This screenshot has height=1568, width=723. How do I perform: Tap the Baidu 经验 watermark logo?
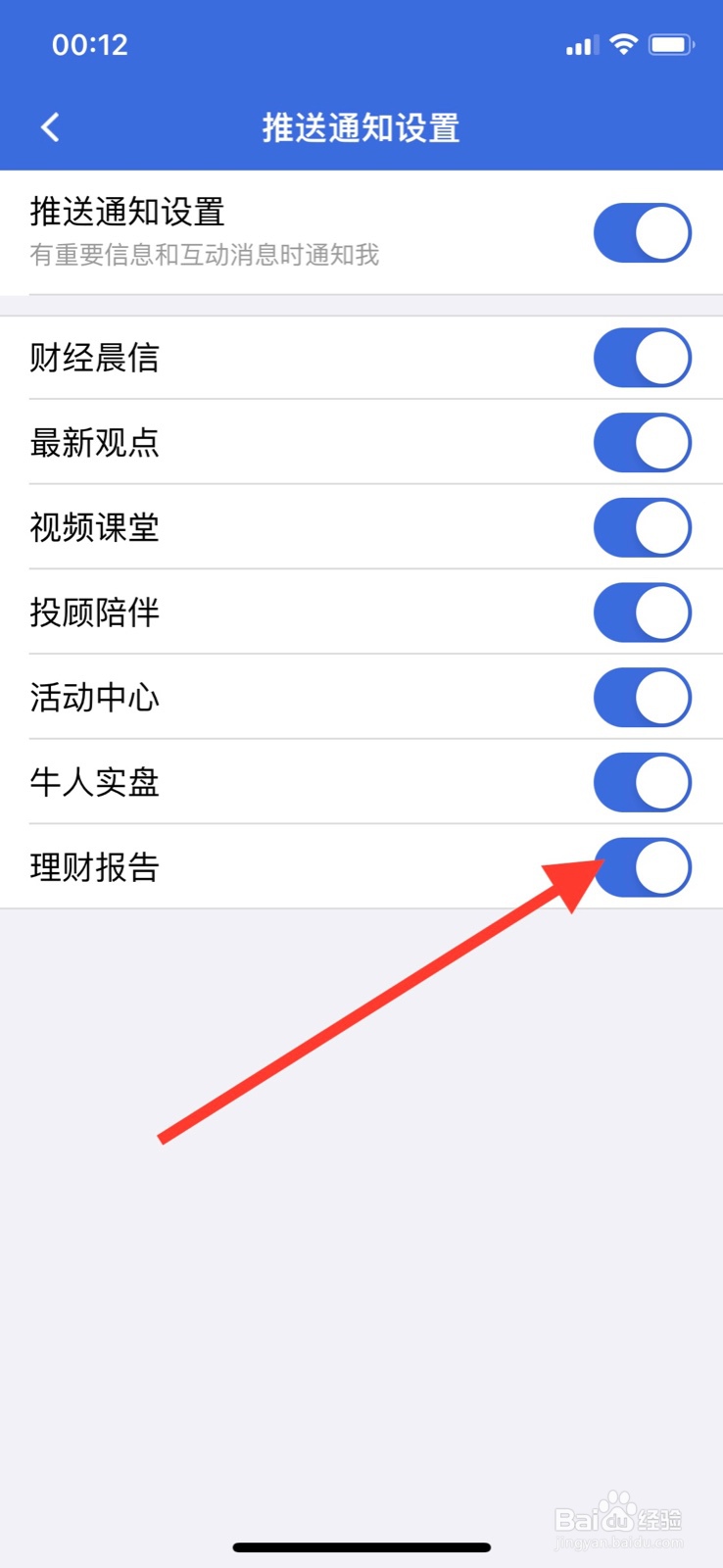coord(619,1517)
